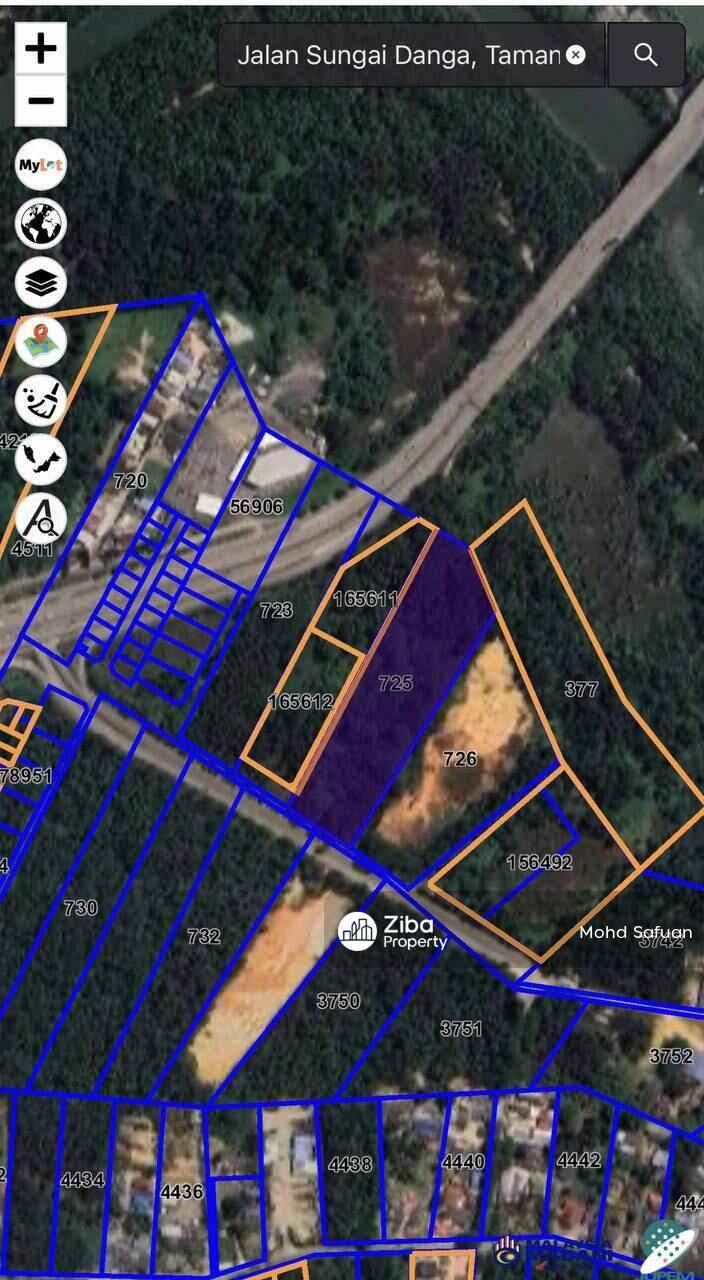Edit the Jalan Sungai Danga search field

click(397, 55)
